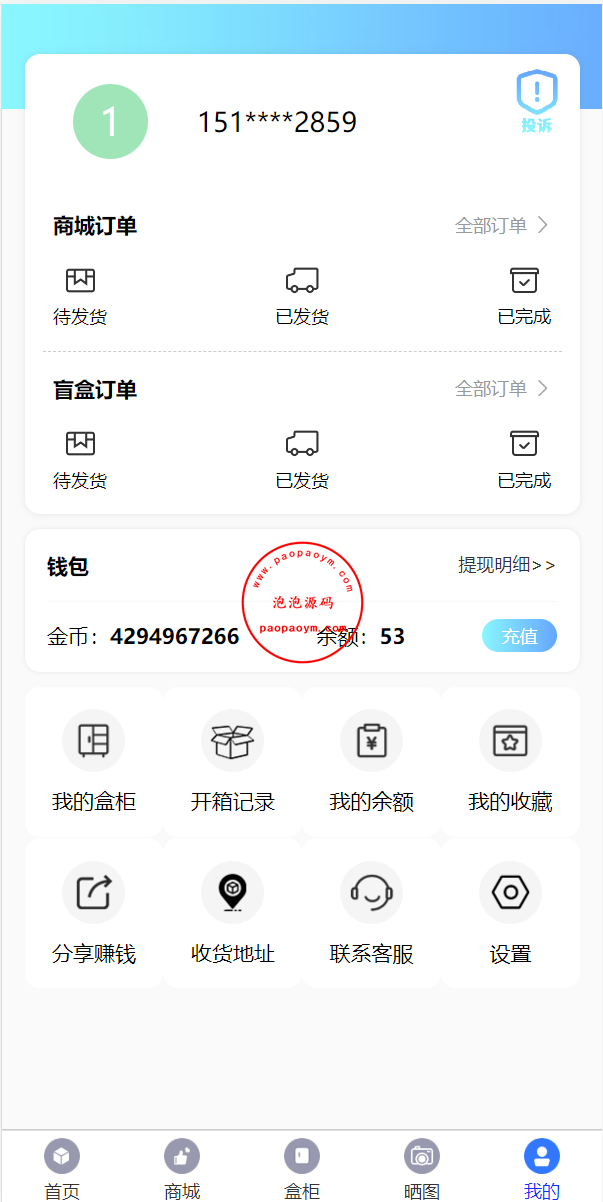This screenshot has height=1202, width=603.
Task: Open 我的盒柜
Action: [94, 762]
